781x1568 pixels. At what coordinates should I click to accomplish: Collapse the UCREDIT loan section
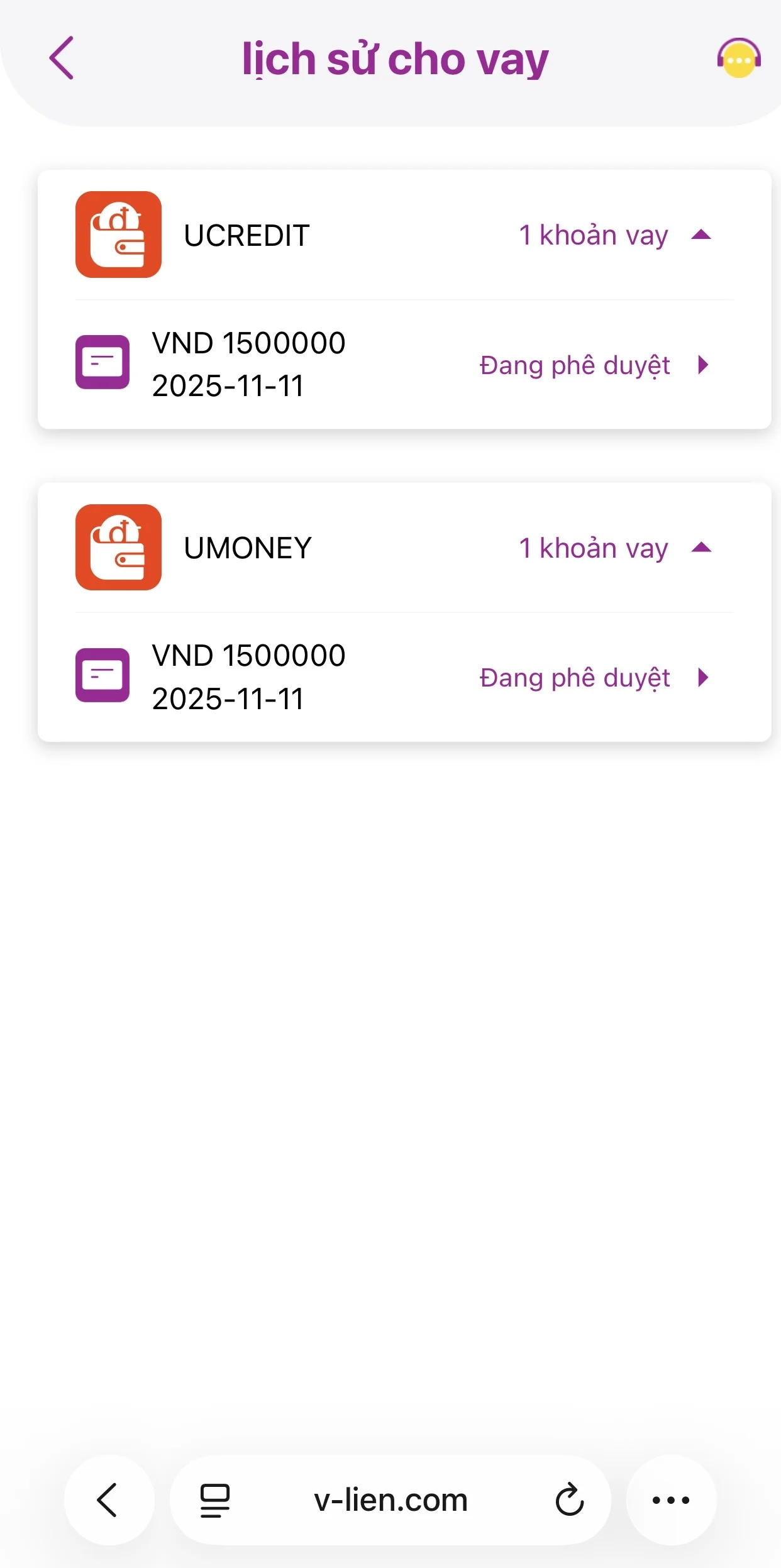click(701, 235)
